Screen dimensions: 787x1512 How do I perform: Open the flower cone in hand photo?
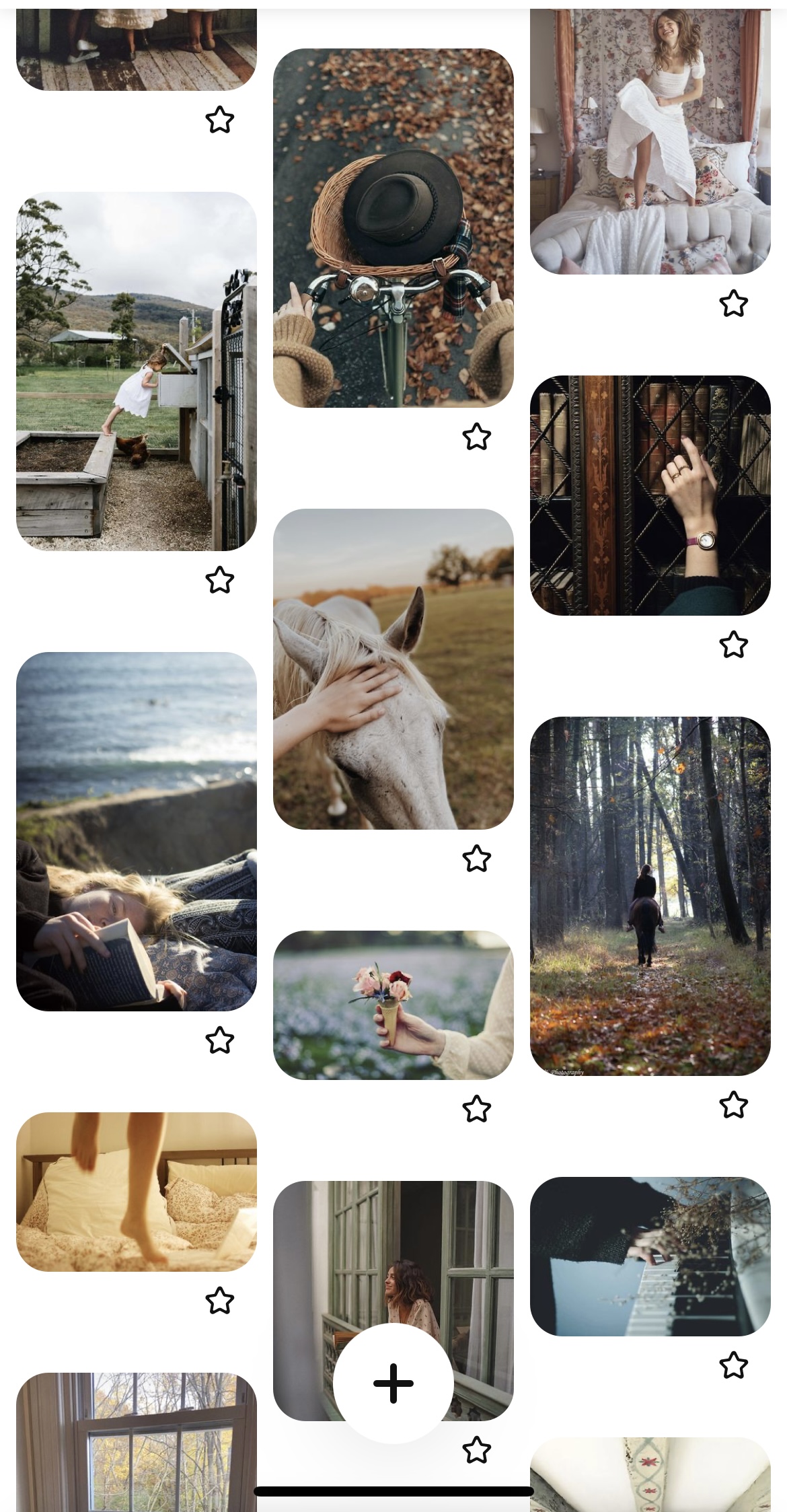[x=393, y=1005]
